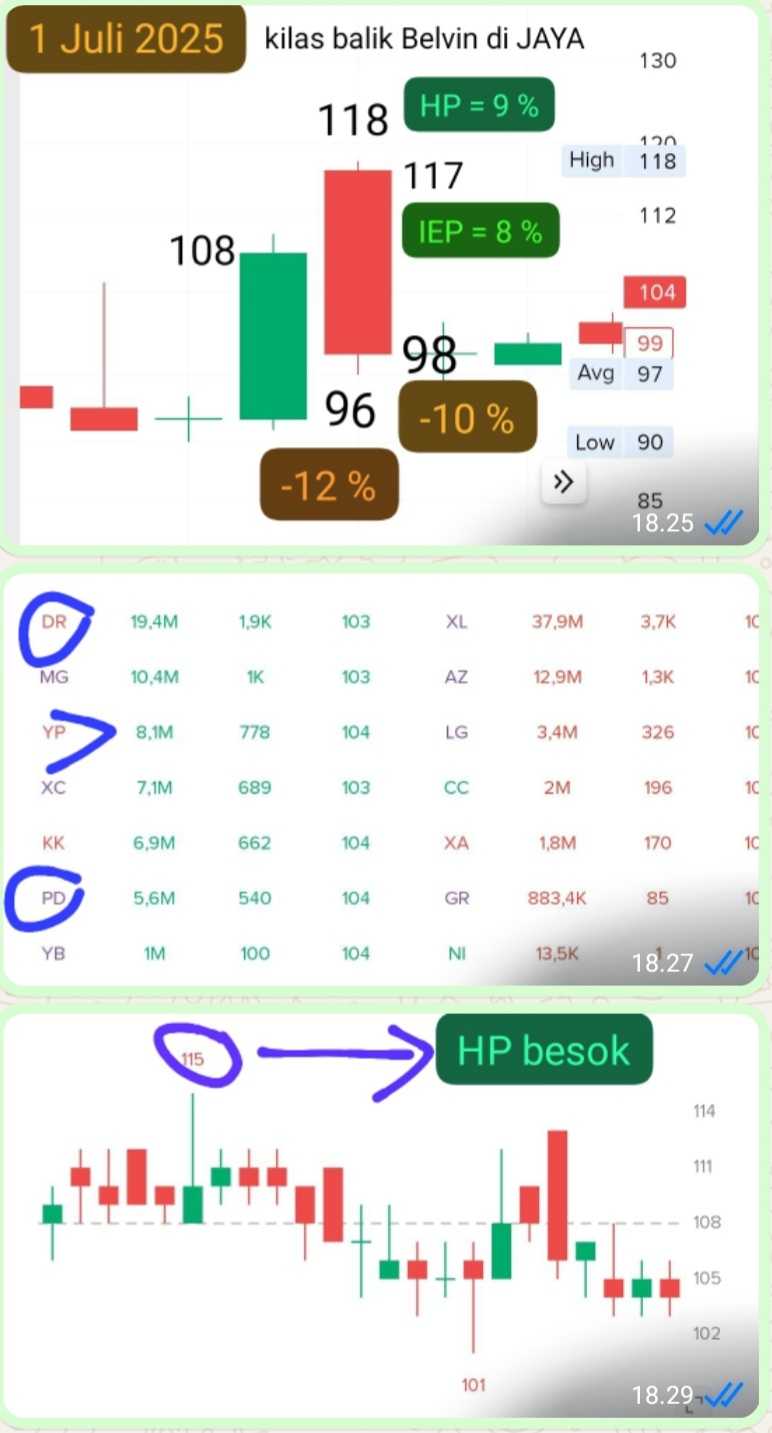Open the broker table image sent at 18.27
Image resolution: width=772 pixels, height=1433 pixels.
tap(385, 780)
